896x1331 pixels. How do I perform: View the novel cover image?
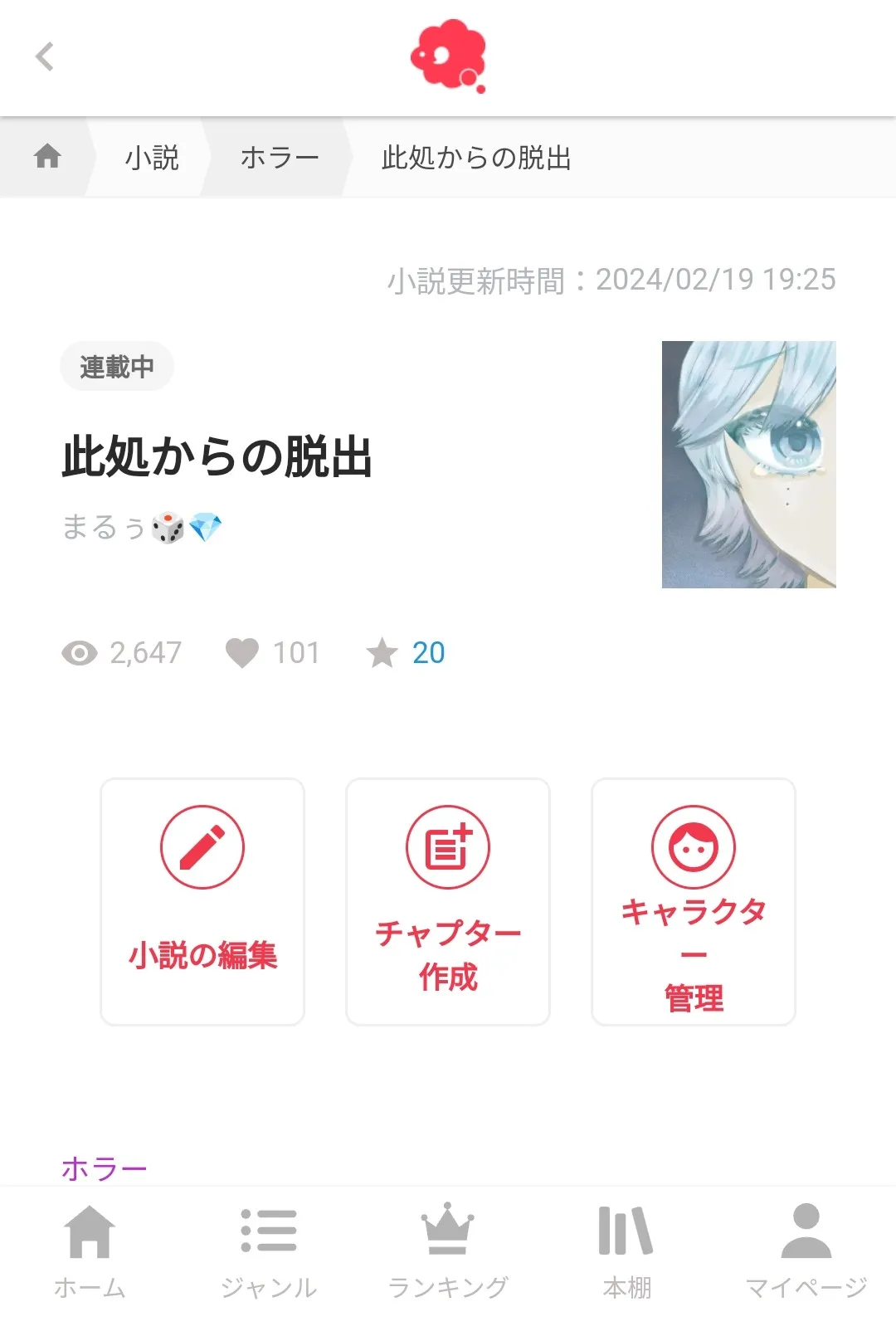[x=748, y=464]
